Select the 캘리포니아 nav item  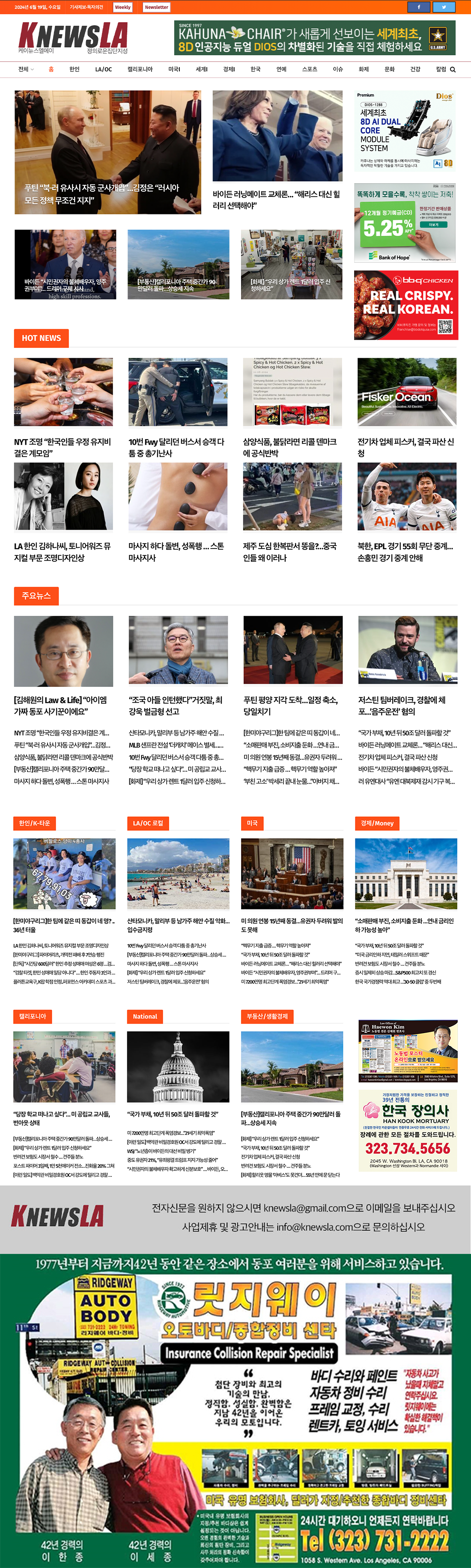(140, 69)
